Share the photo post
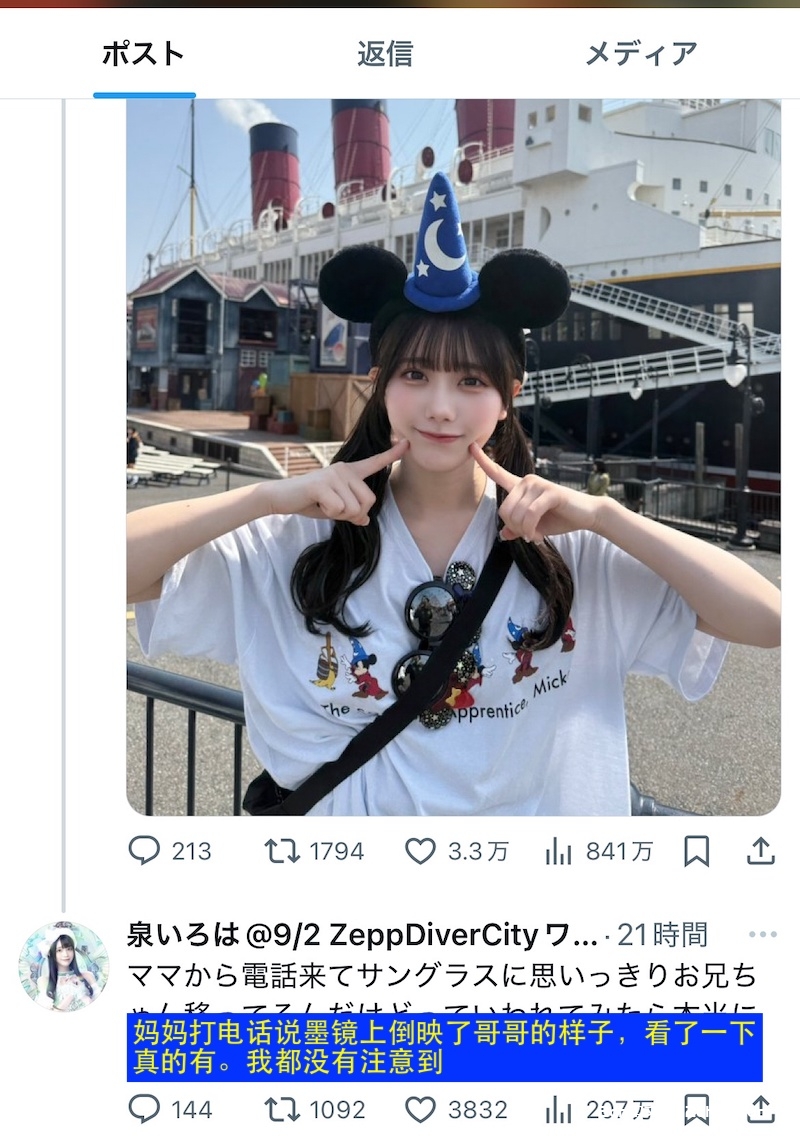 point(761,851)
